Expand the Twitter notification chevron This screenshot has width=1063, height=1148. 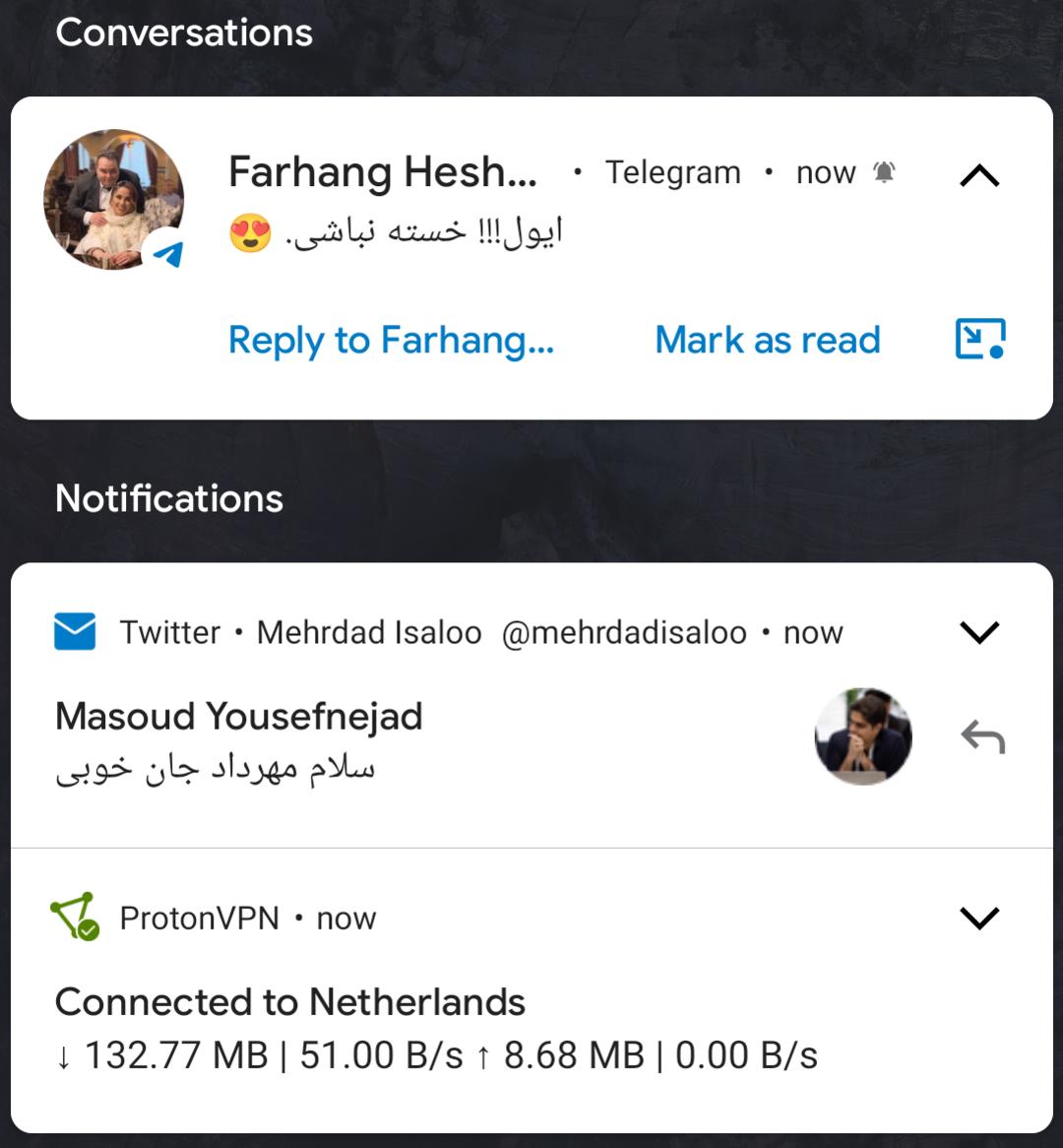(978, 632)
